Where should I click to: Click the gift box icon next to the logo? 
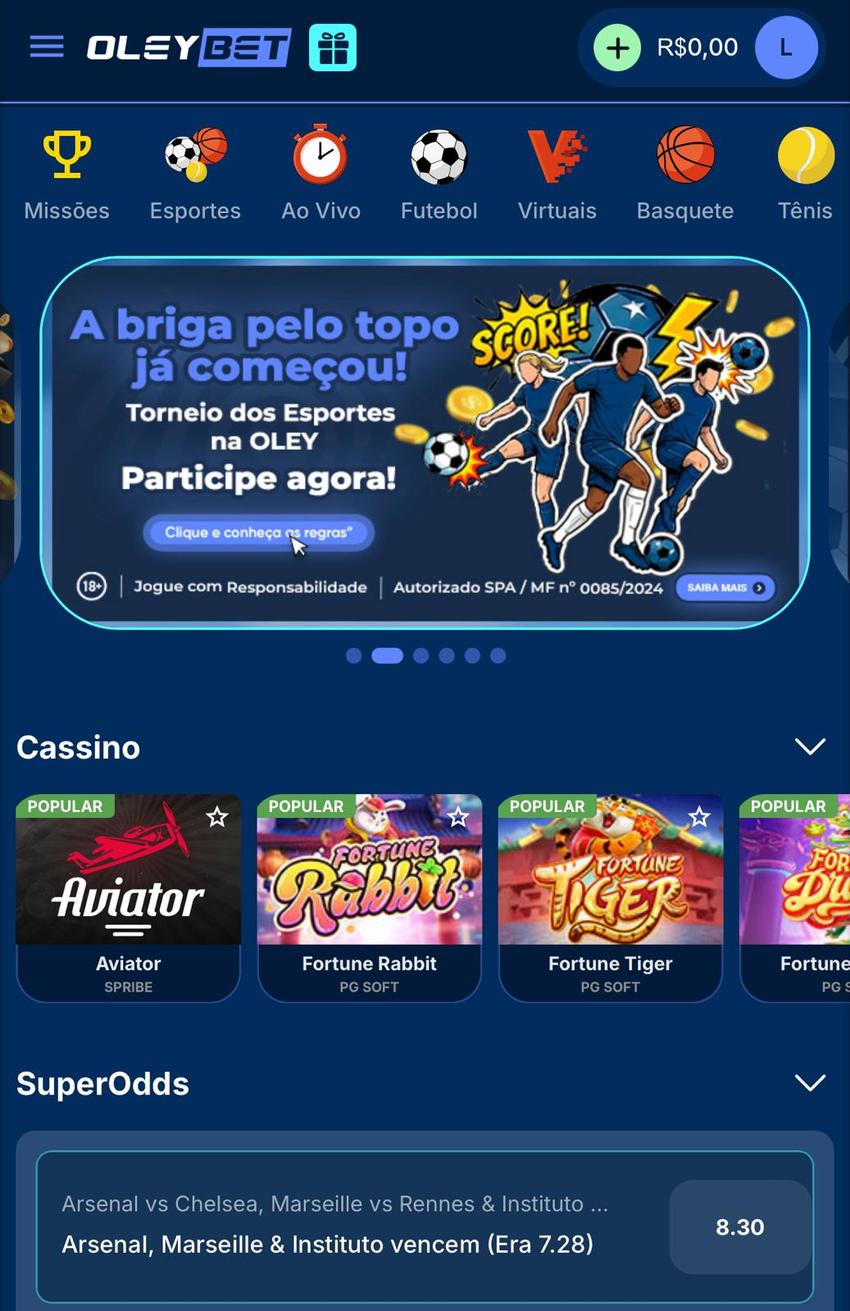(332, 46)
